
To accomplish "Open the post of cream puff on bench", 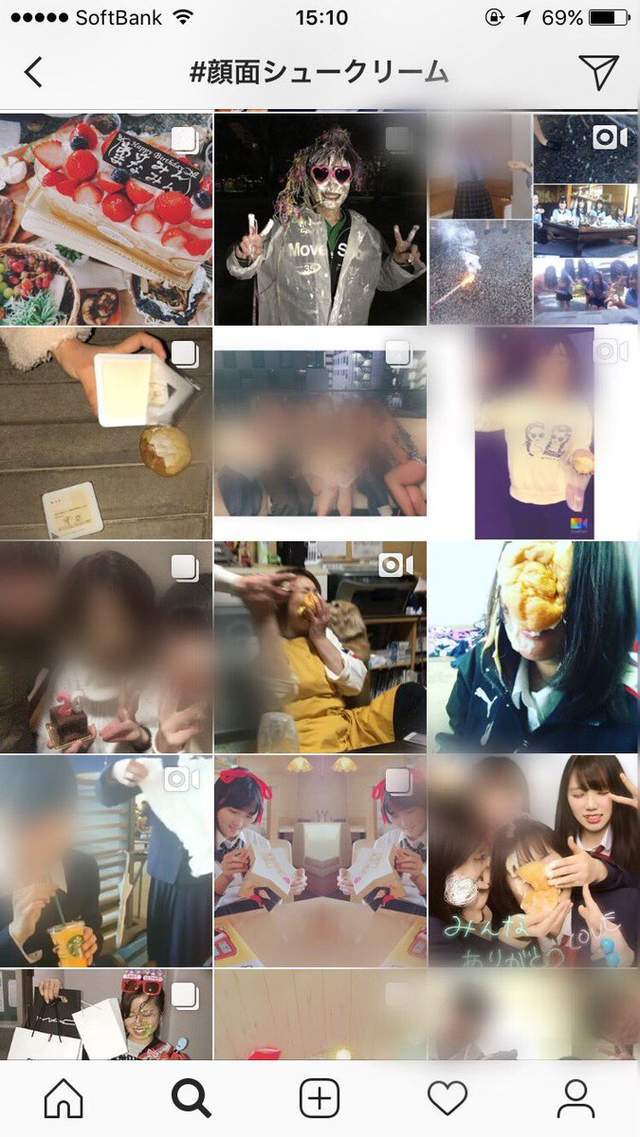I will (x=106, y=432).
